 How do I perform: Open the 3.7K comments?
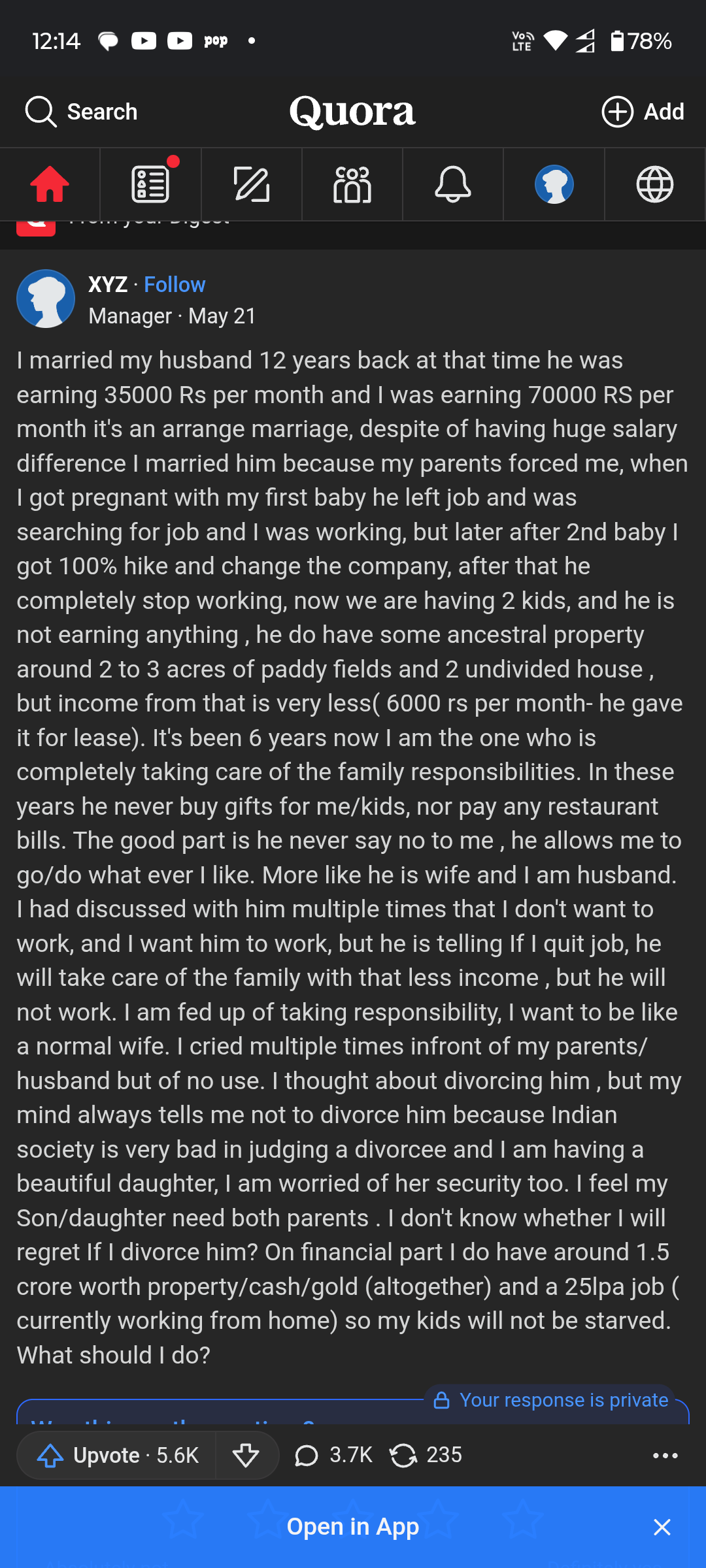click(333, 1455)
